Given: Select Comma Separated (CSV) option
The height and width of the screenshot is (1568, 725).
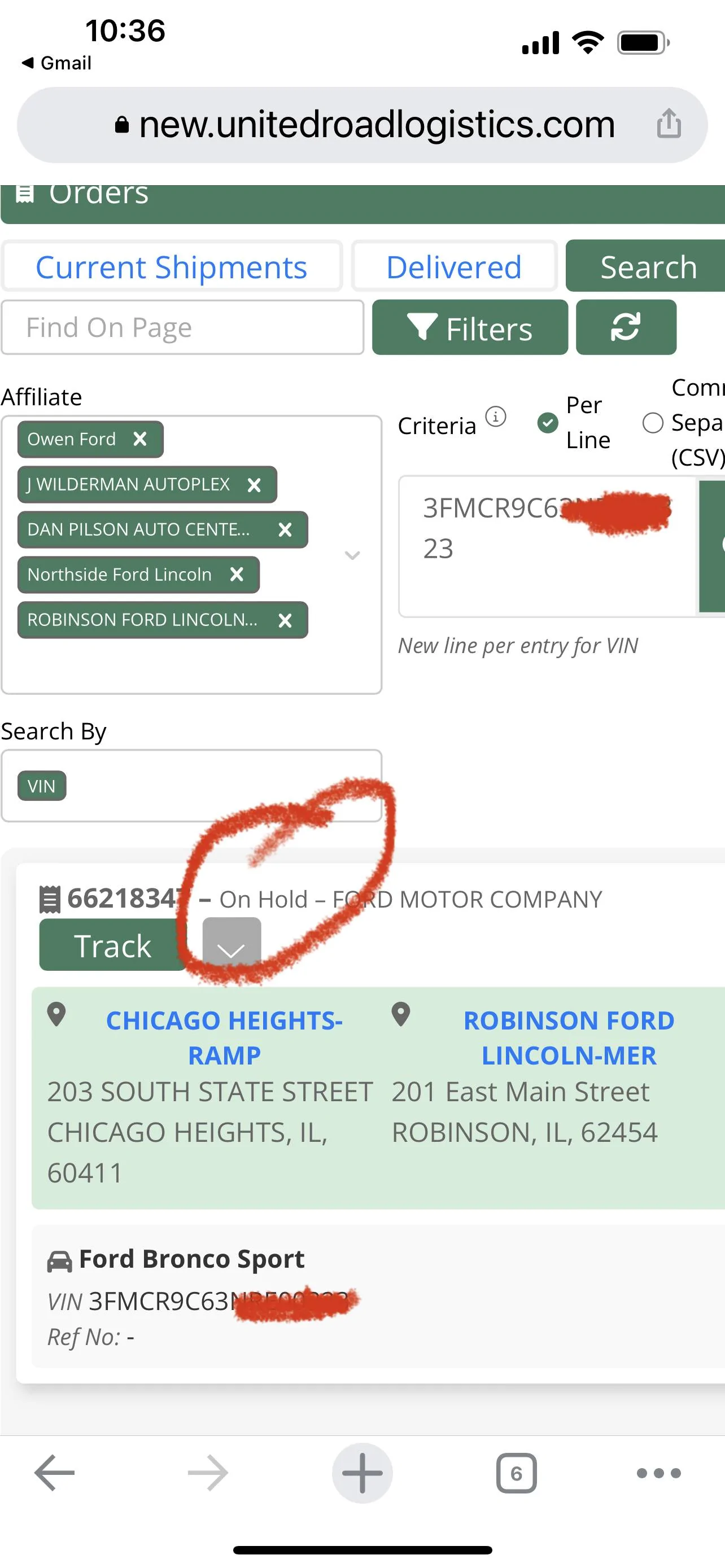Looking at the screenshot, I should click(x=653, y=422).
